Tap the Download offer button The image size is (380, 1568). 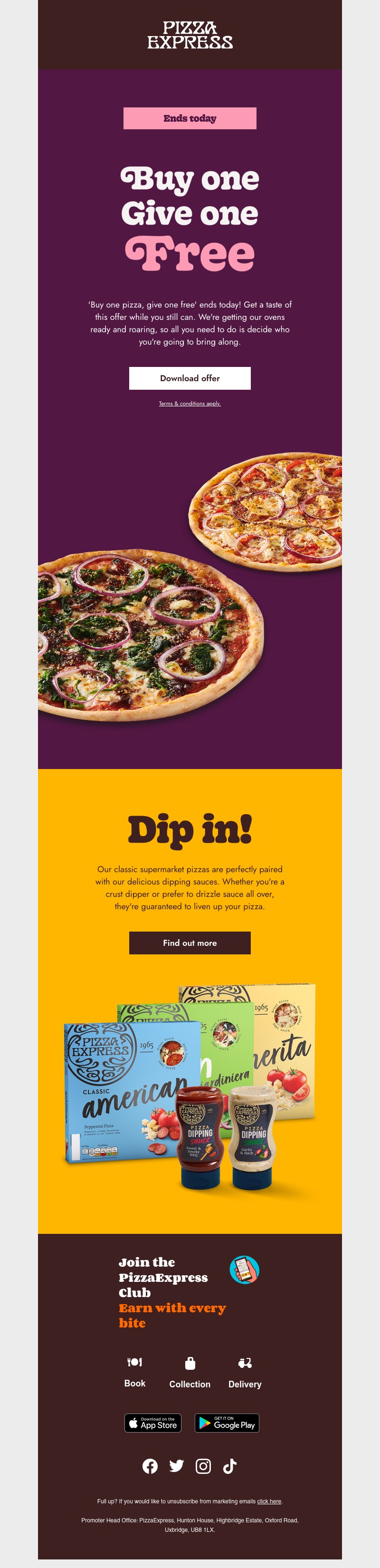190,378
